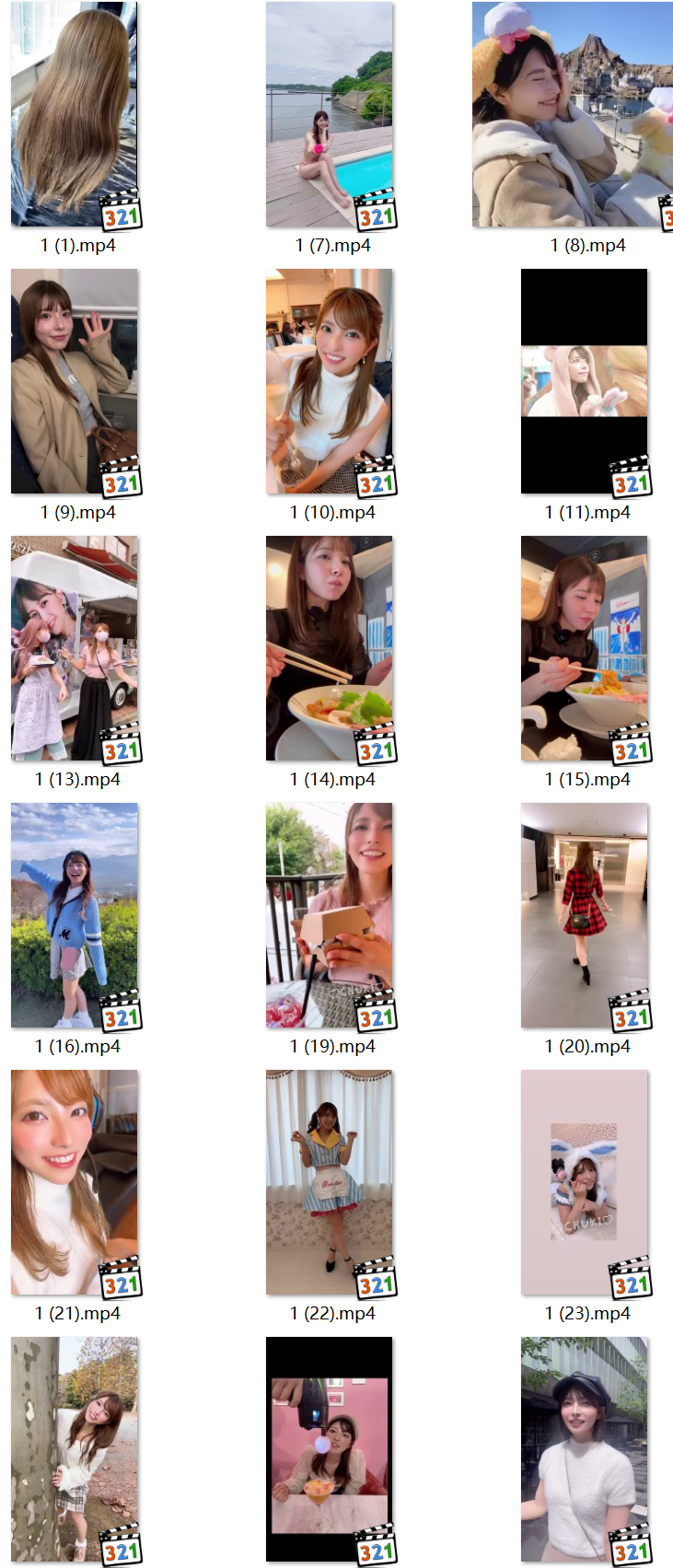Select the 1 (8).mp4 file

click(x=573, y=115)
